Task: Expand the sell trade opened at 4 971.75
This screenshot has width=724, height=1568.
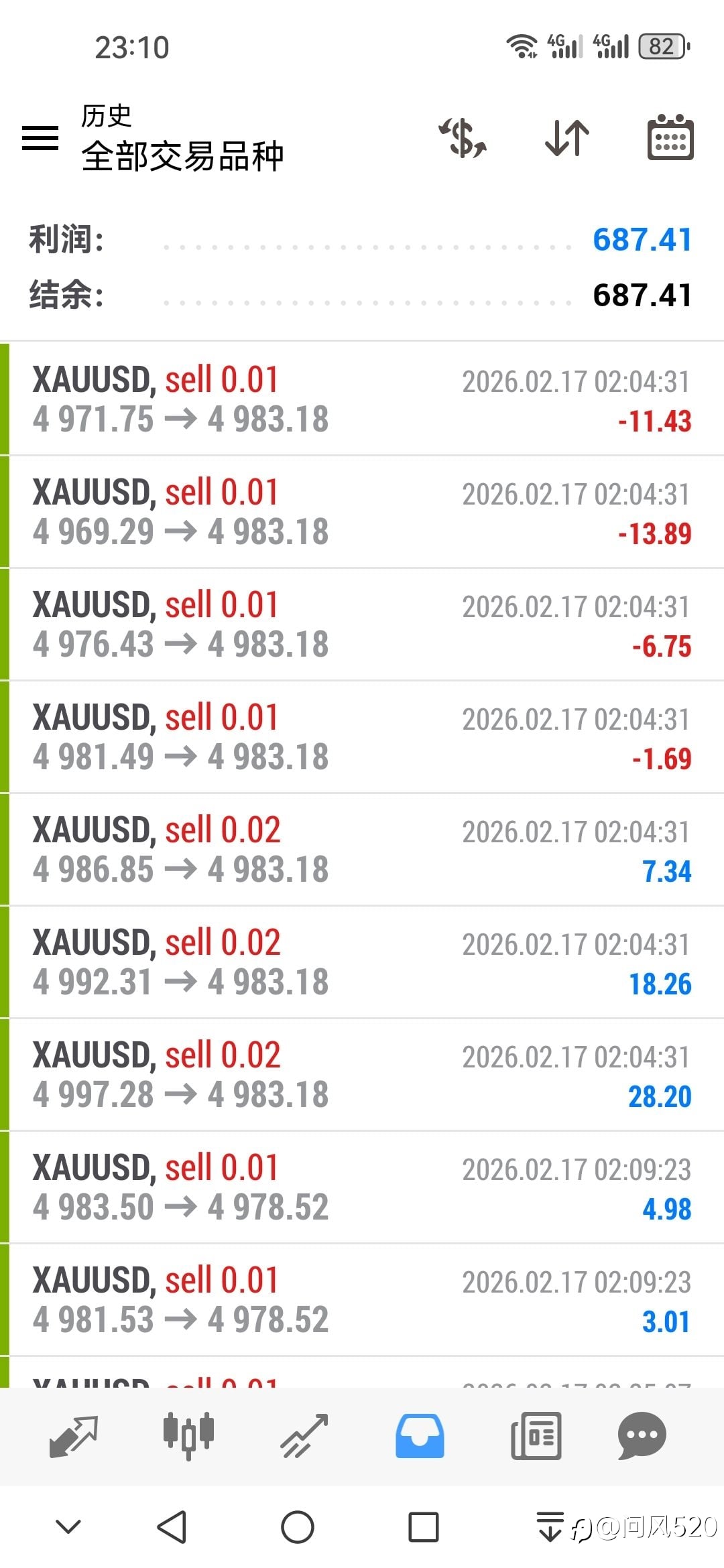Action: 362,399
